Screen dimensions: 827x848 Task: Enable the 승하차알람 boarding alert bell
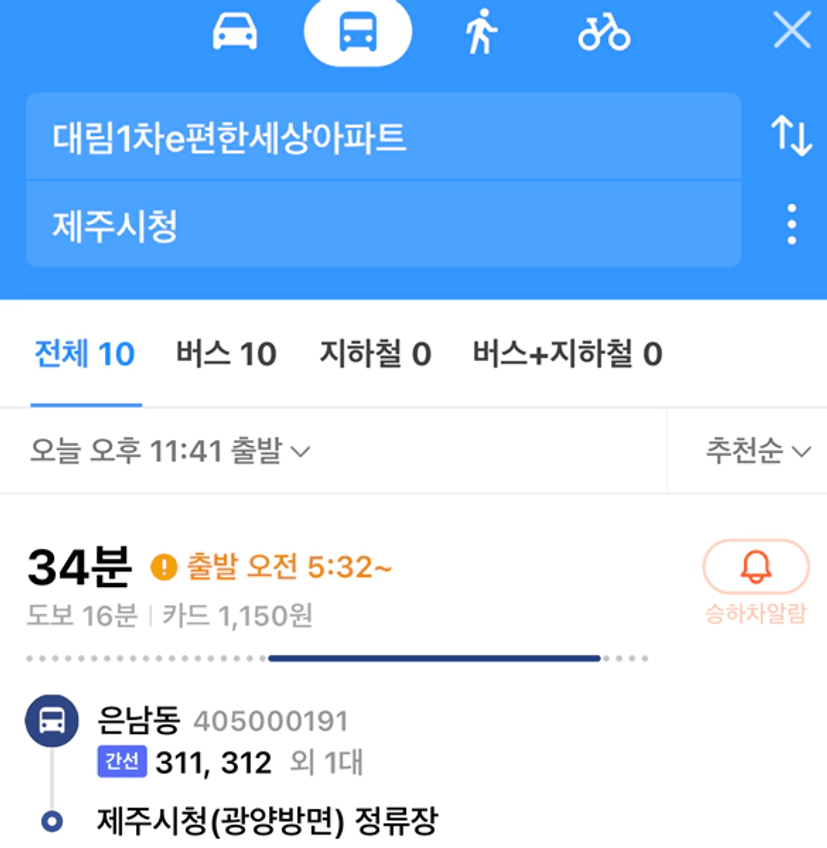coord(756,568)
